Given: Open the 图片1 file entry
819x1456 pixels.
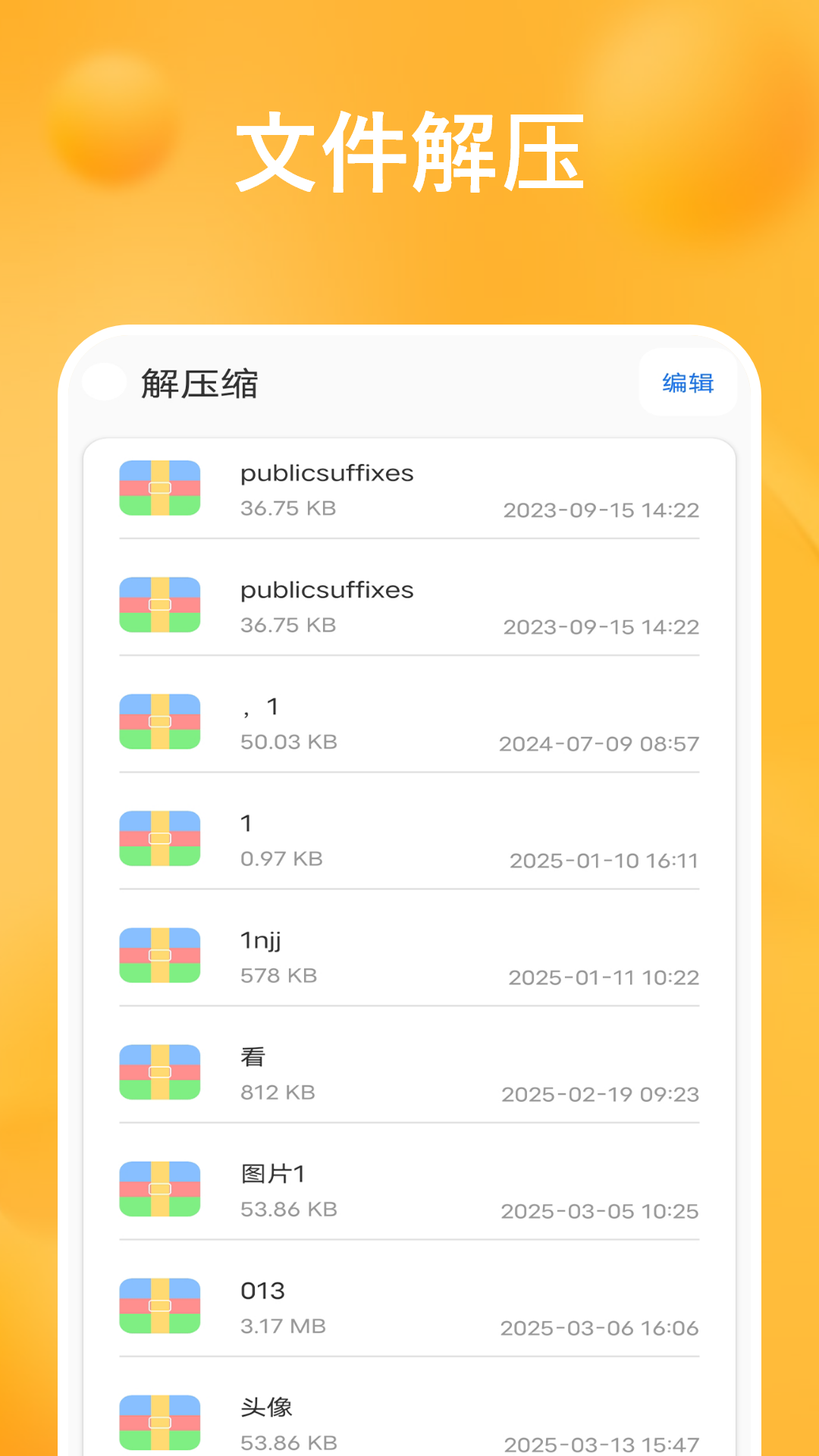Looking at the screenshot, I should coord(273,1172).
